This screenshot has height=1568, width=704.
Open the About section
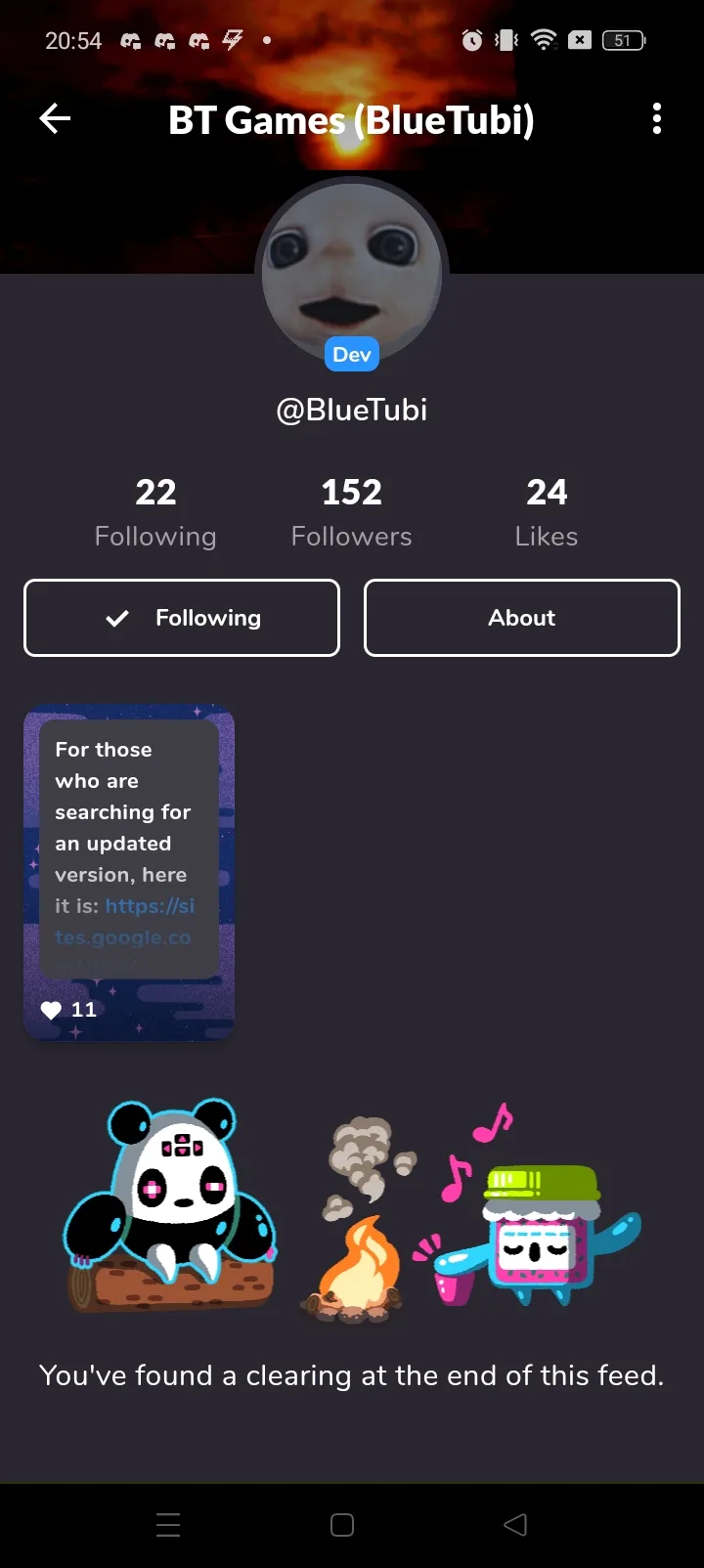tap(522, 618)
